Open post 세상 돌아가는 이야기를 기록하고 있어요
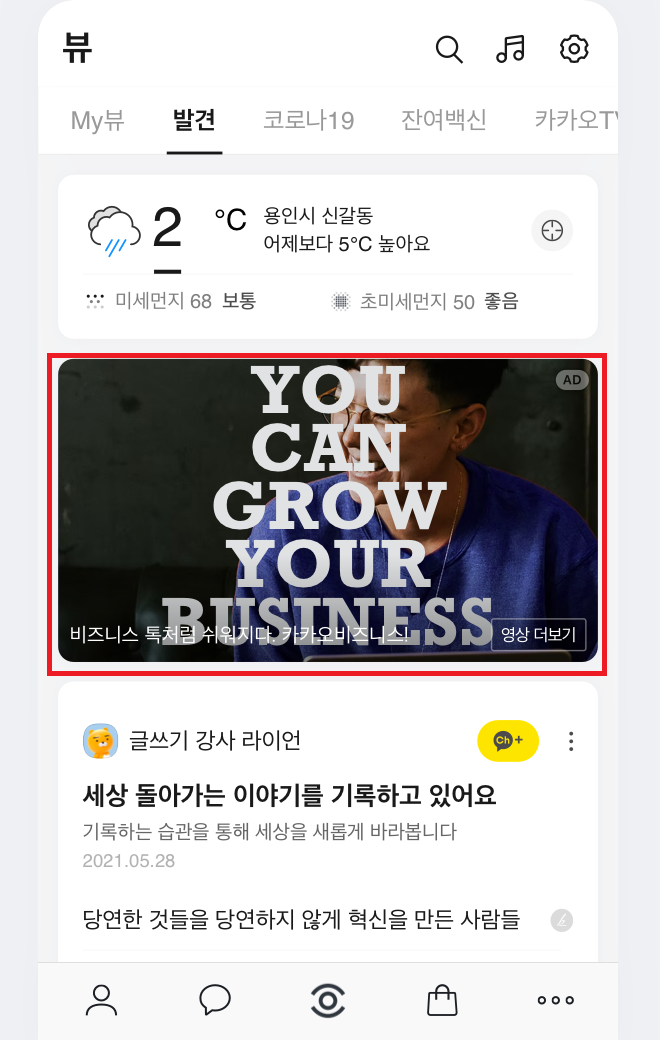Image resolution: width=660 pixels, height=1040 pixels. click(x=289, y=795)
